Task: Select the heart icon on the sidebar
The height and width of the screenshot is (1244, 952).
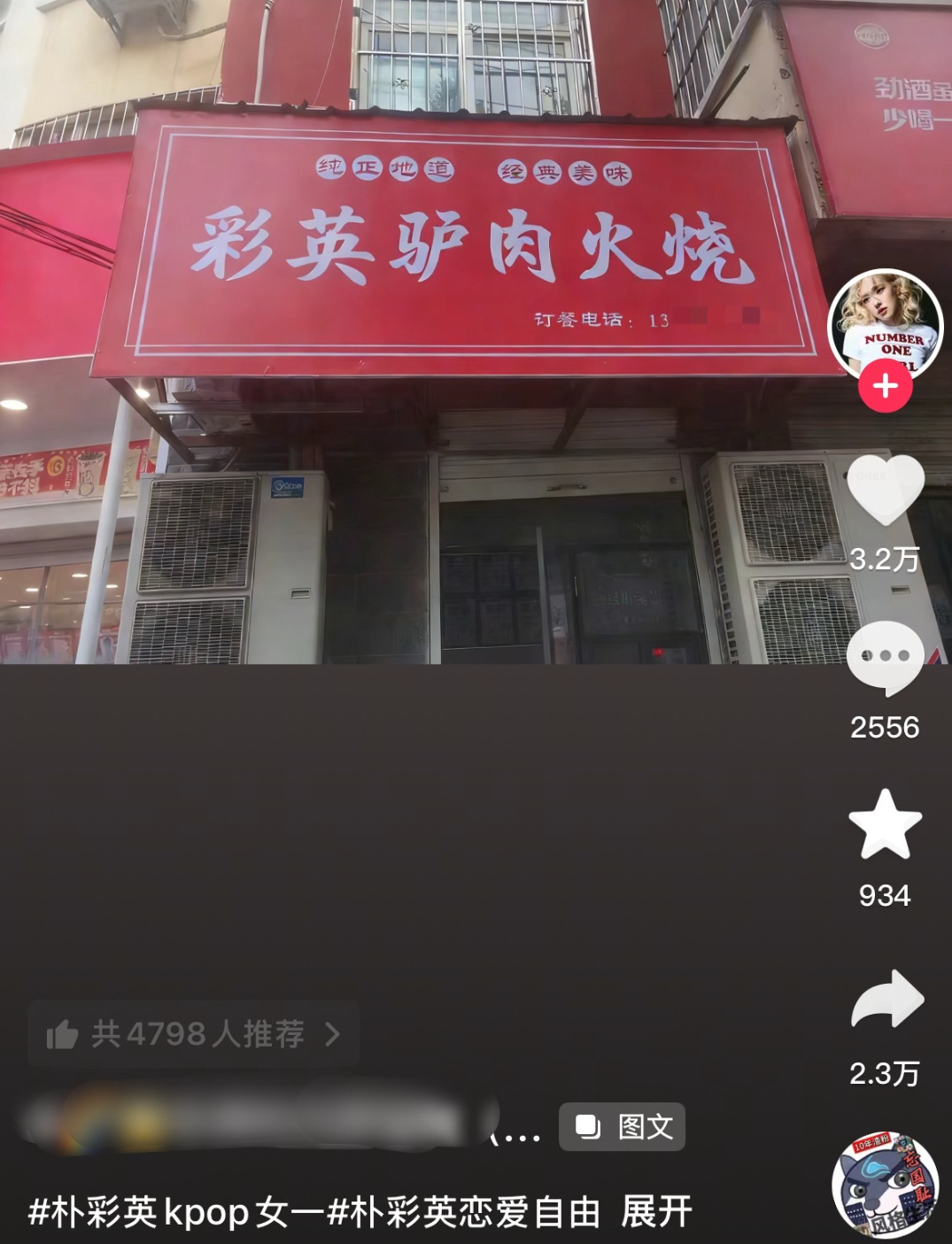Action: 883,489
